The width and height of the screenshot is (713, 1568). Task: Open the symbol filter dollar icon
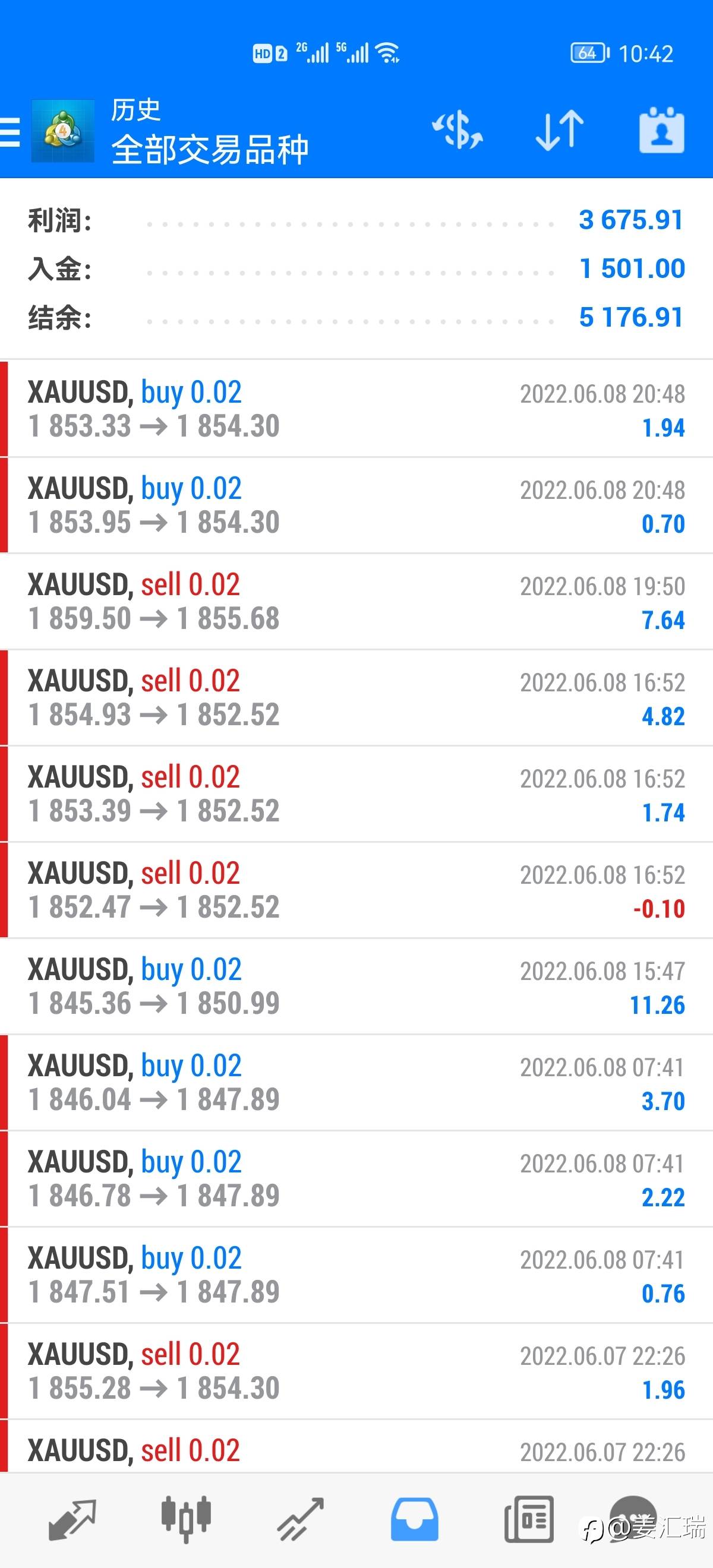(458, 130)
